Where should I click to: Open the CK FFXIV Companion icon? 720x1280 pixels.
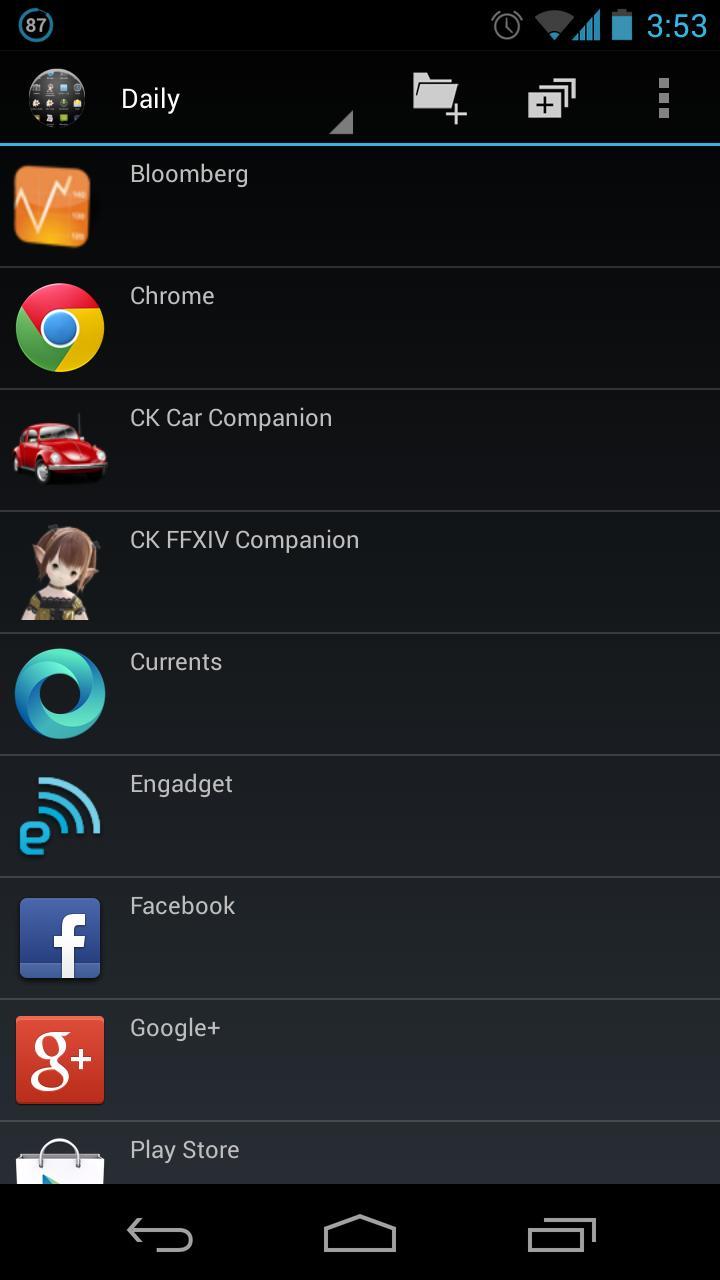[59, 572]
